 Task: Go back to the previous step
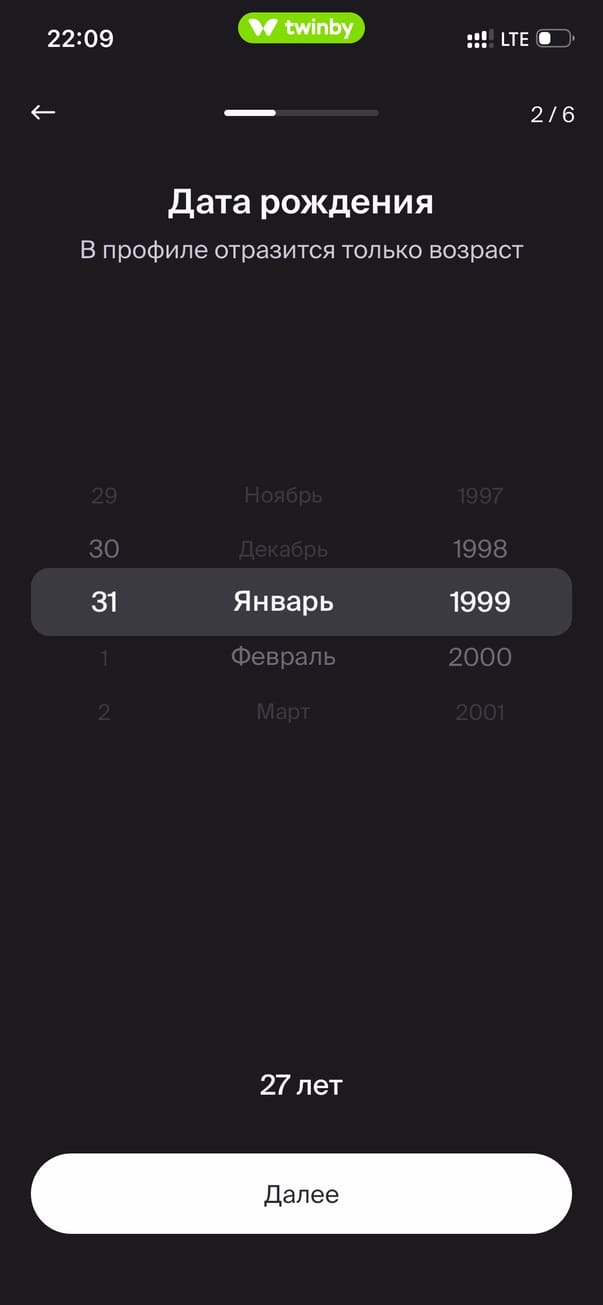click(x=43, y=113)
